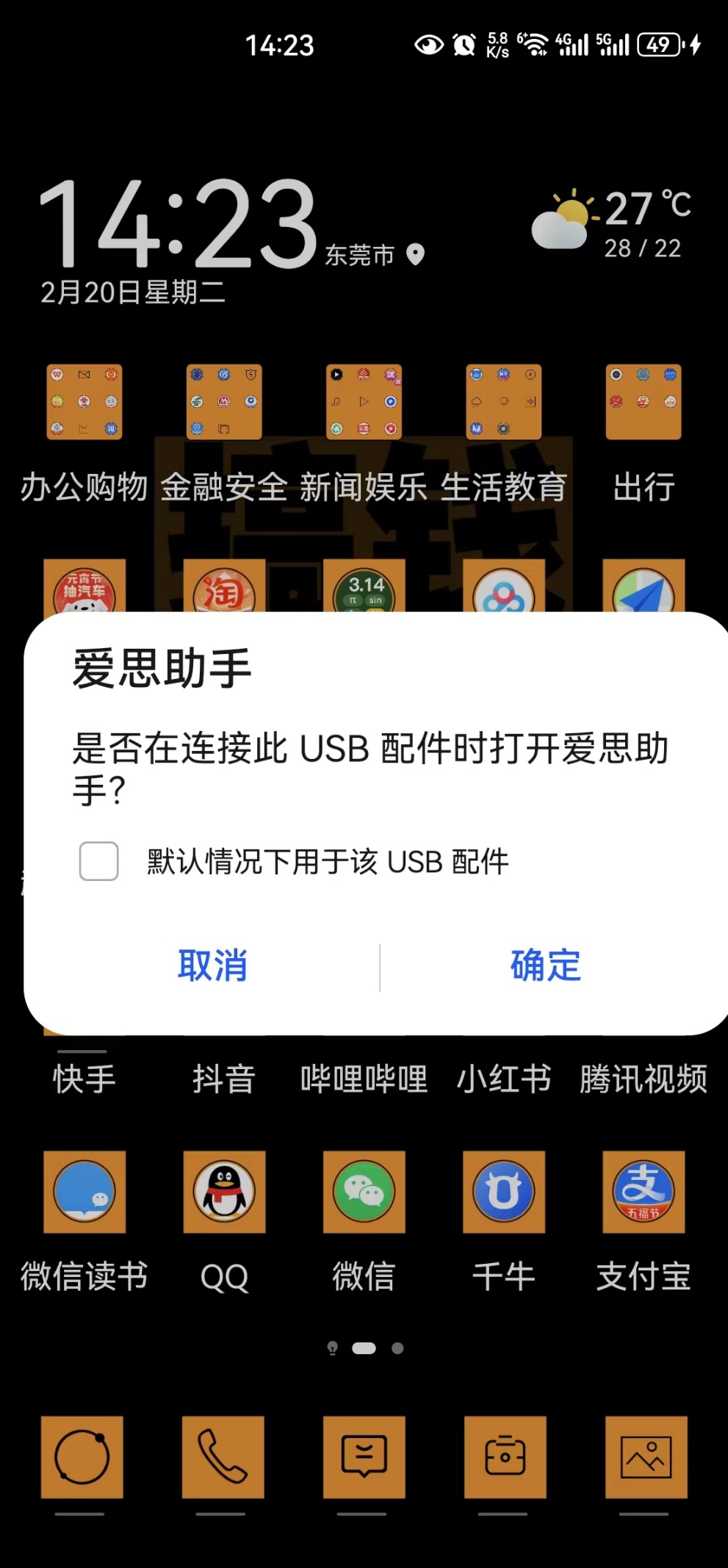Launch 支付宝 app
The height and width of the screenshot is (1568, 728).
(x=644, y=1192)
